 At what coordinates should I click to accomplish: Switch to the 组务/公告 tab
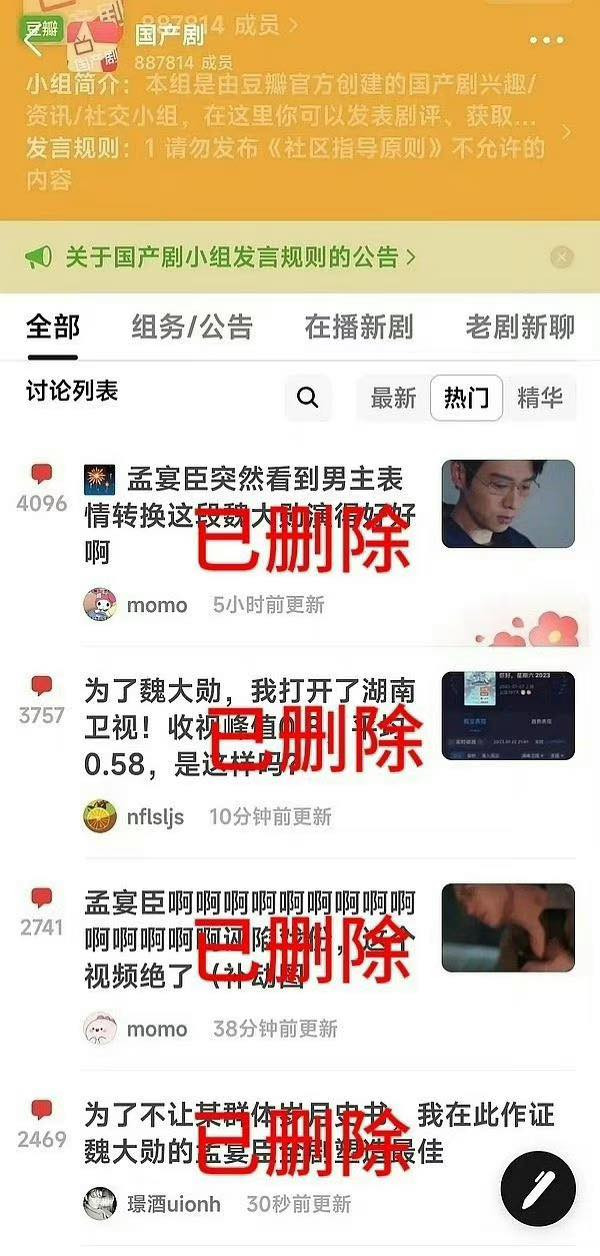[x=192, y=327]
